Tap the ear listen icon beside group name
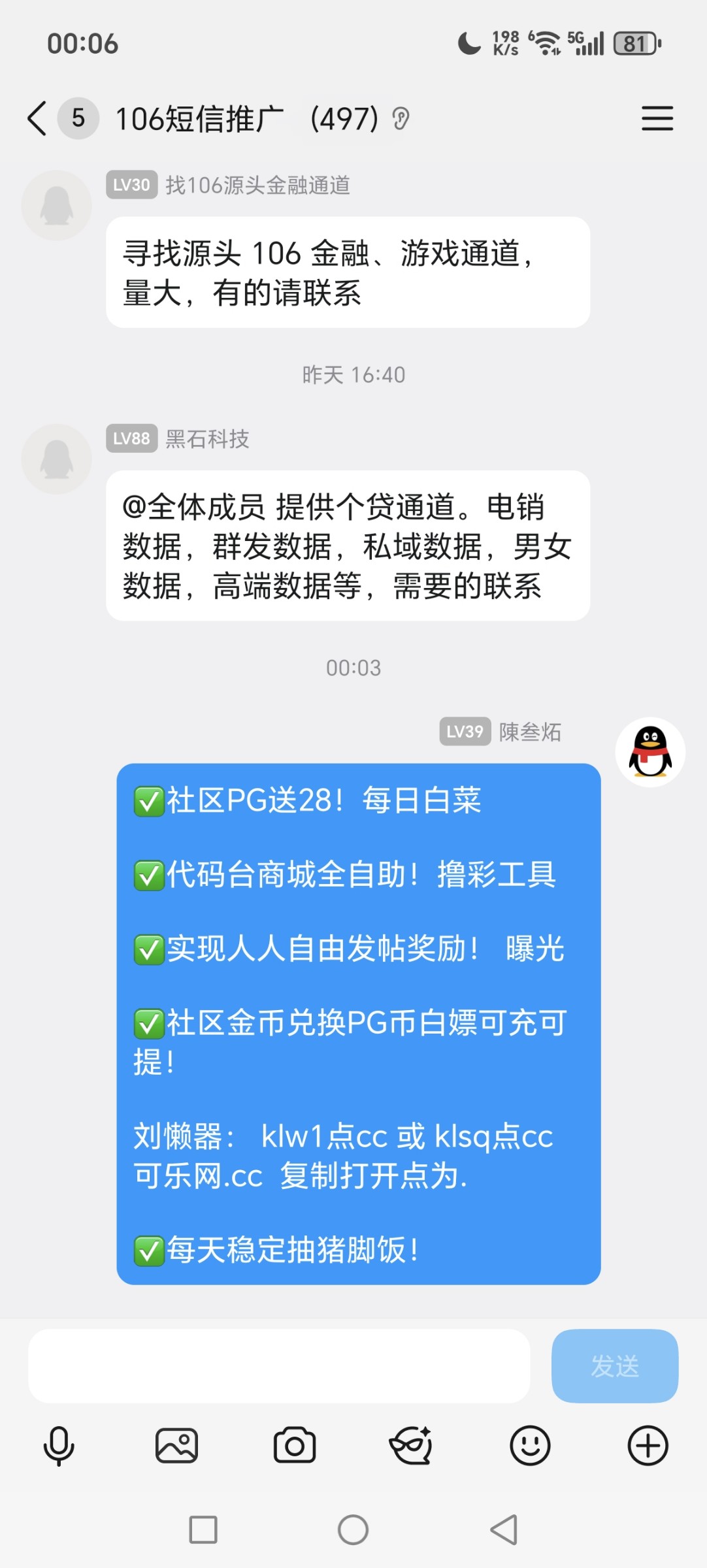 pyautogui.click(x=401, y=119)
